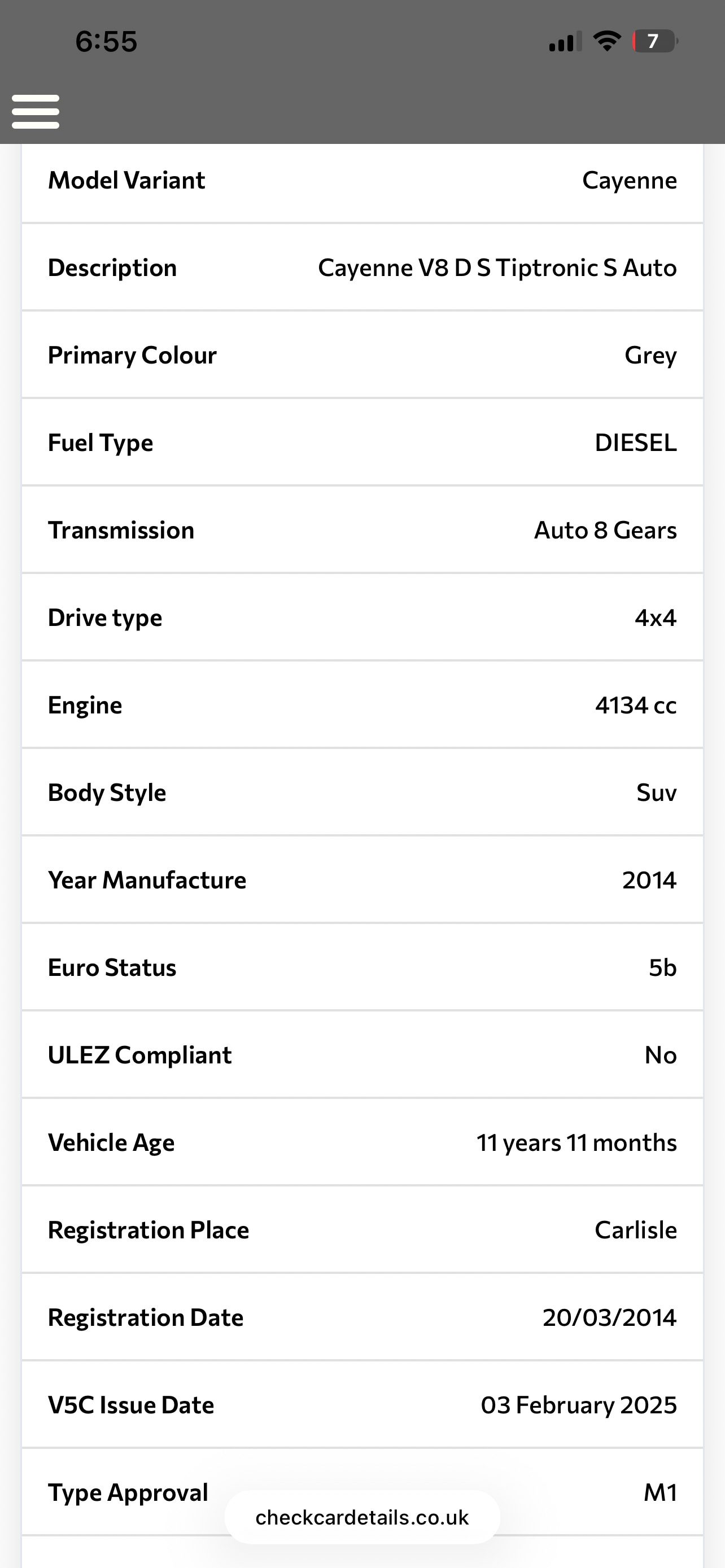725x1568 pixels.
Task: Select the Engine 4134 cc row
Action: [361, 706]
